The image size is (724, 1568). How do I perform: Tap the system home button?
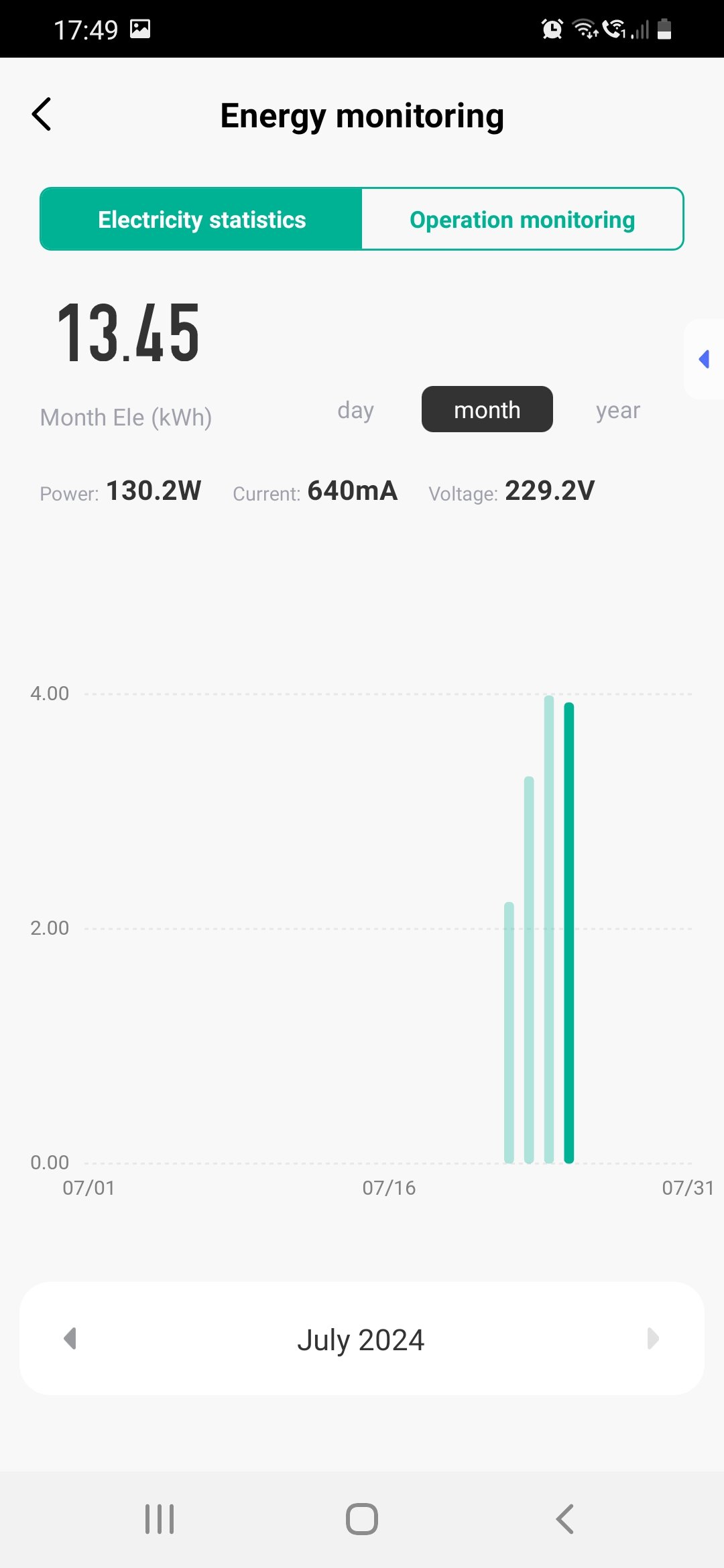[x=362, y=1518]
